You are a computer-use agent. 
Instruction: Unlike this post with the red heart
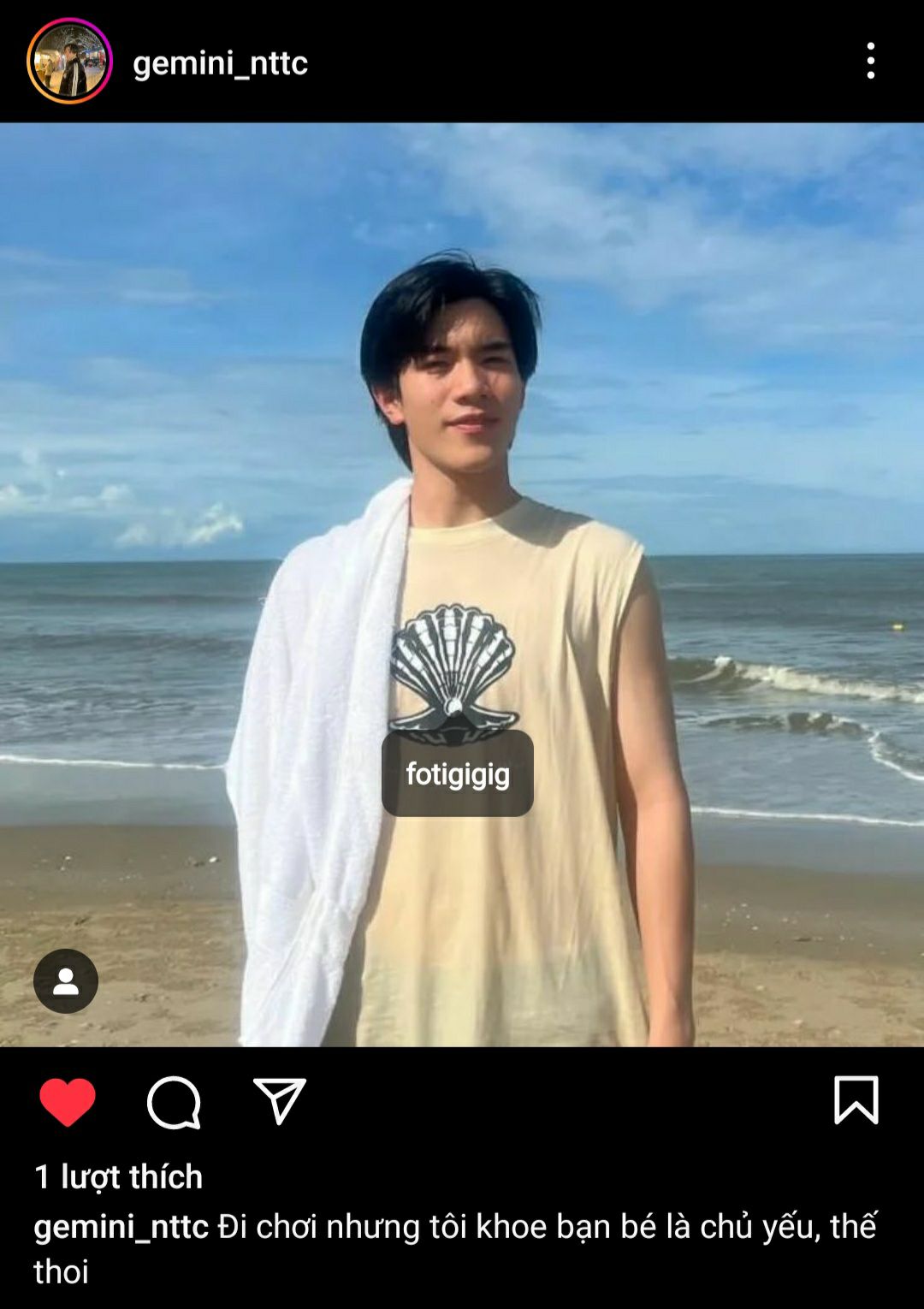pos(68,1102)
